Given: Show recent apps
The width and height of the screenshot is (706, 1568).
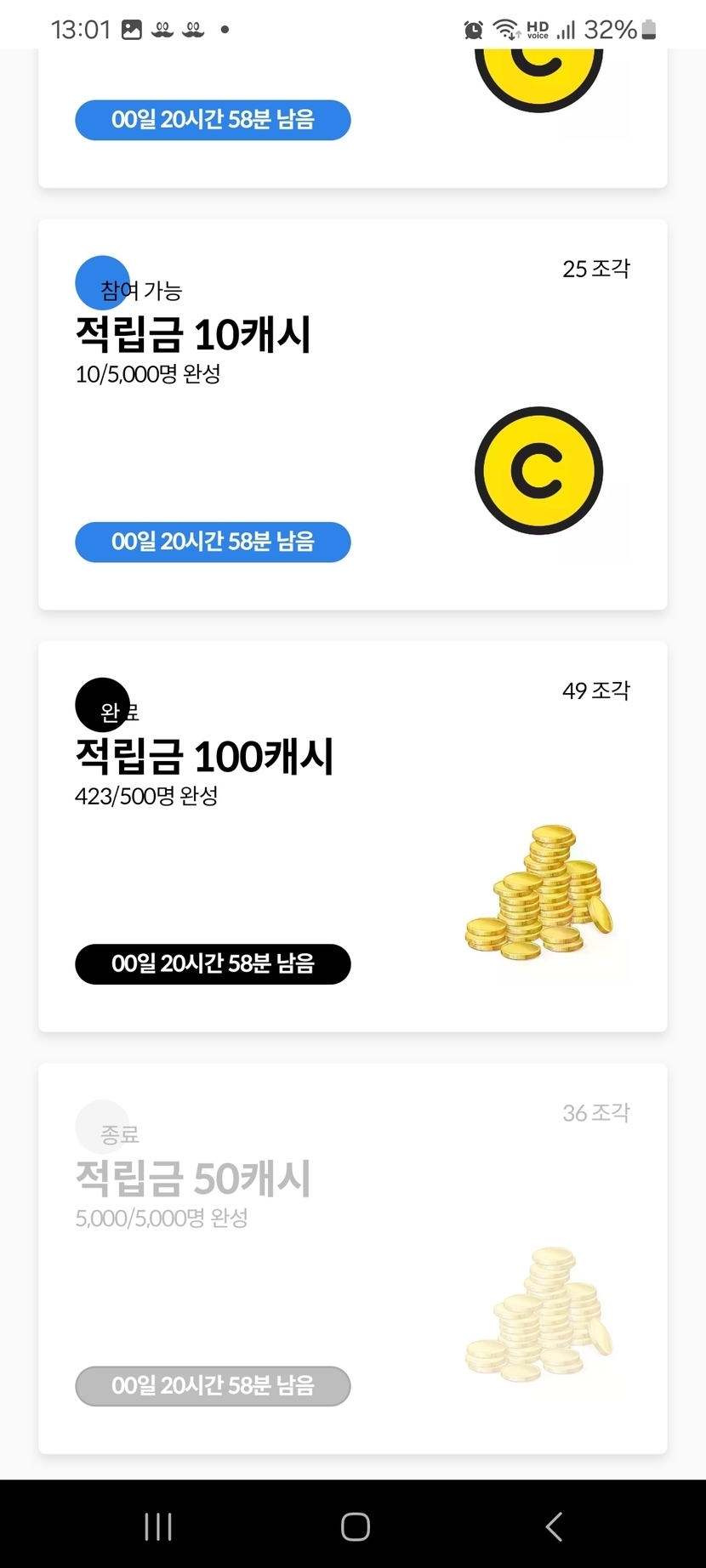Looking at the screenshot, I should pos(158,1526).
